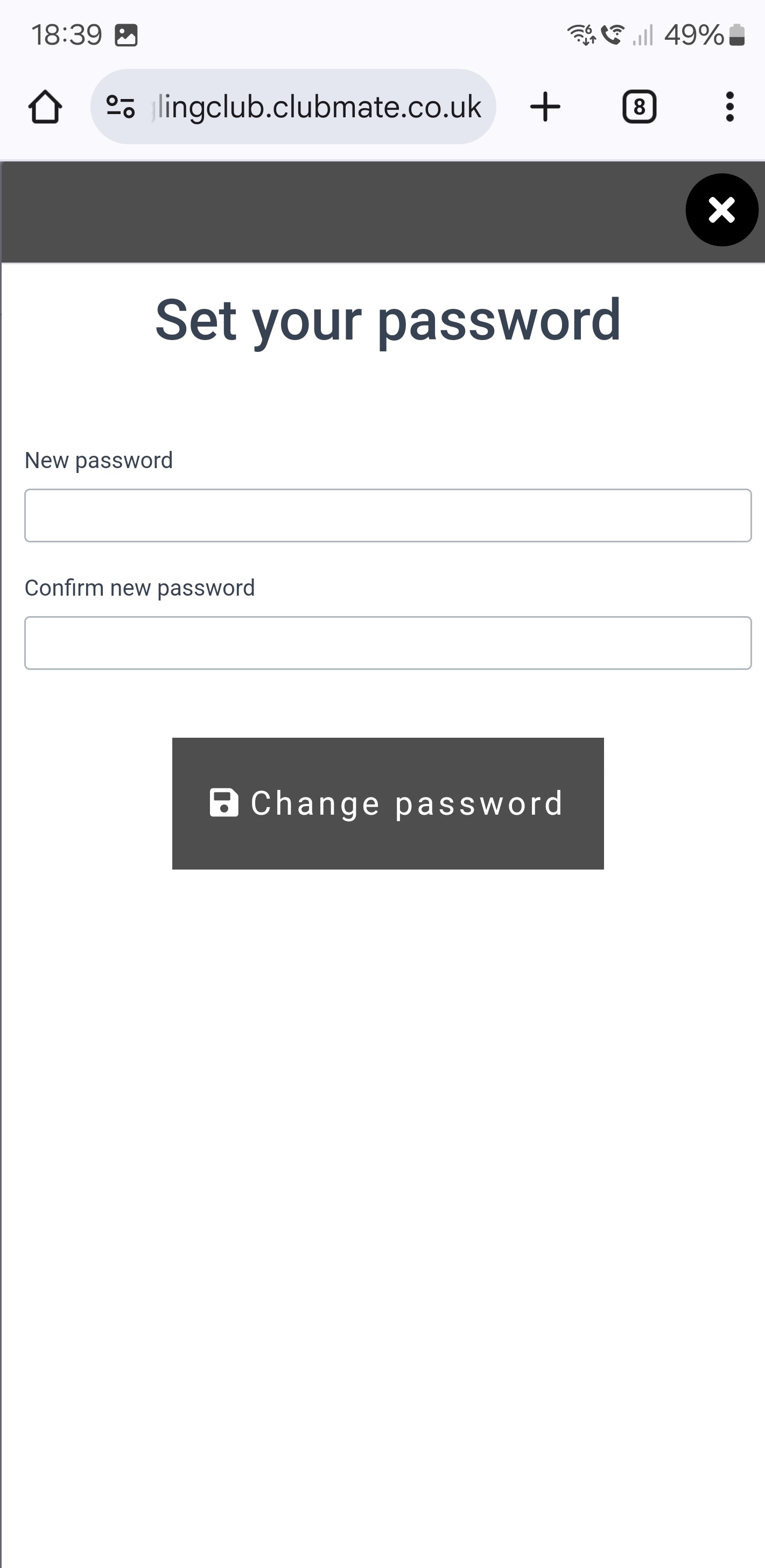Open a new browser tab
The image size is (765, 1568).
pos(545,107)
